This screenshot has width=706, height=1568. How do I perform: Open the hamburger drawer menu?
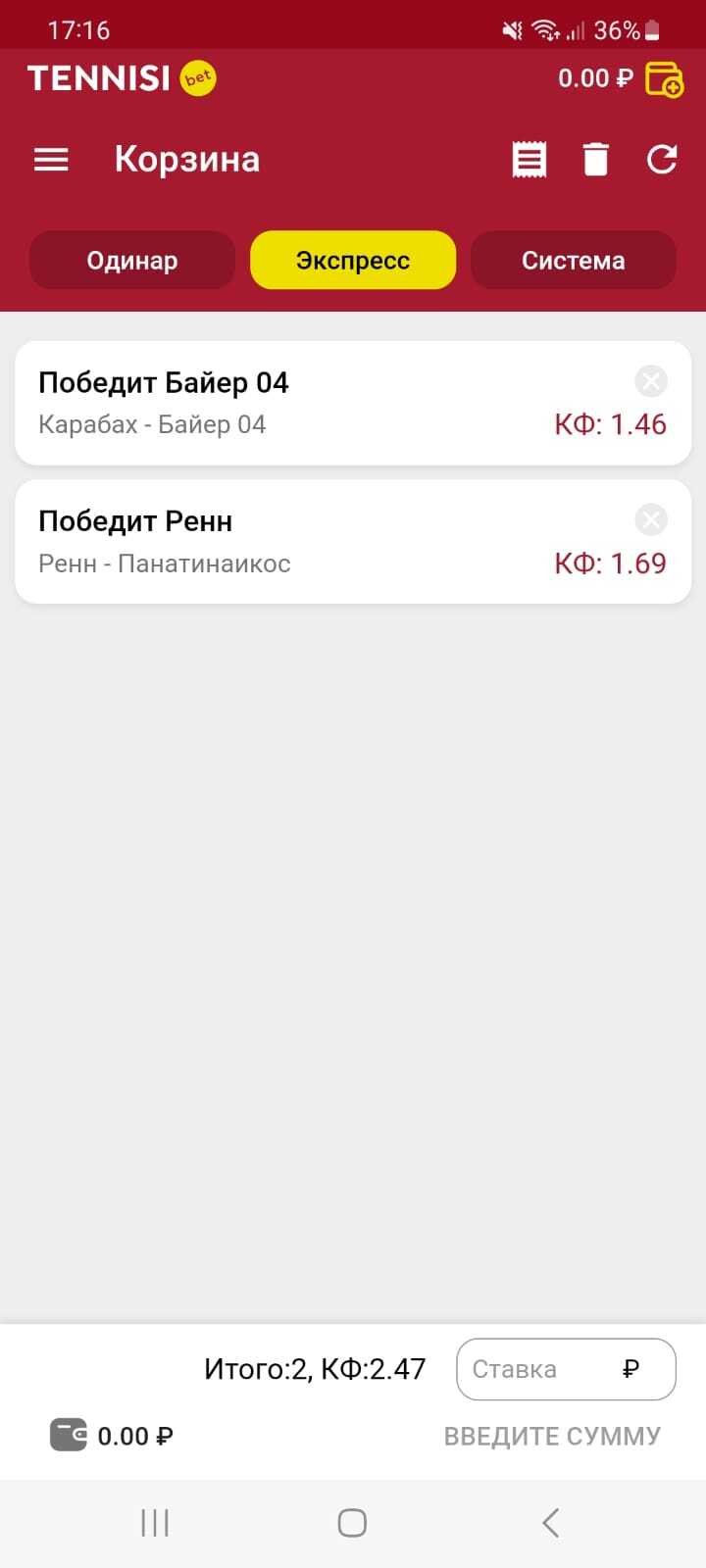pyautogui.click(x=51, y=160)
